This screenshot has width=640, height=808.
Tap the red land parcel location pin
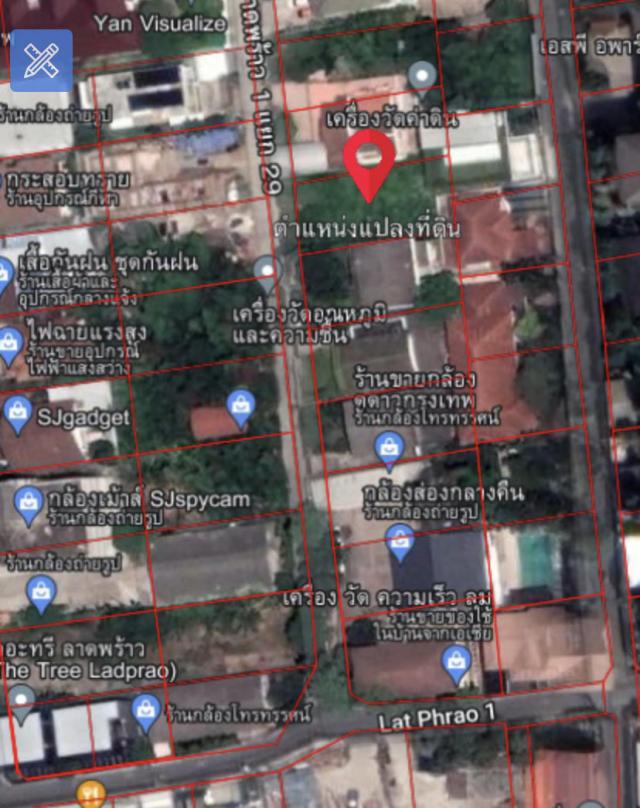coord(368,162)
